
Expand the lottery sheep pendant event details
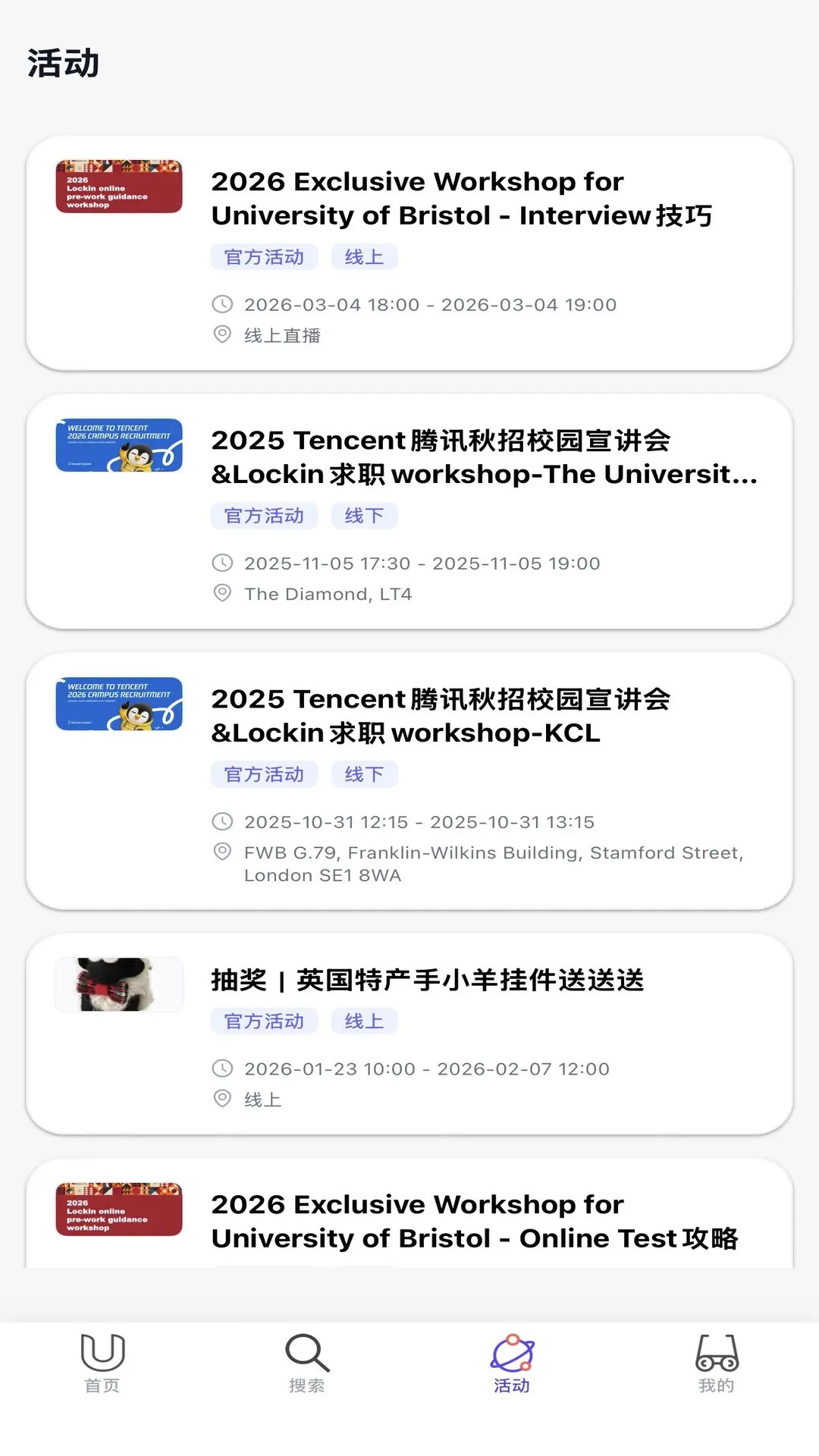(x=428, y=981)
